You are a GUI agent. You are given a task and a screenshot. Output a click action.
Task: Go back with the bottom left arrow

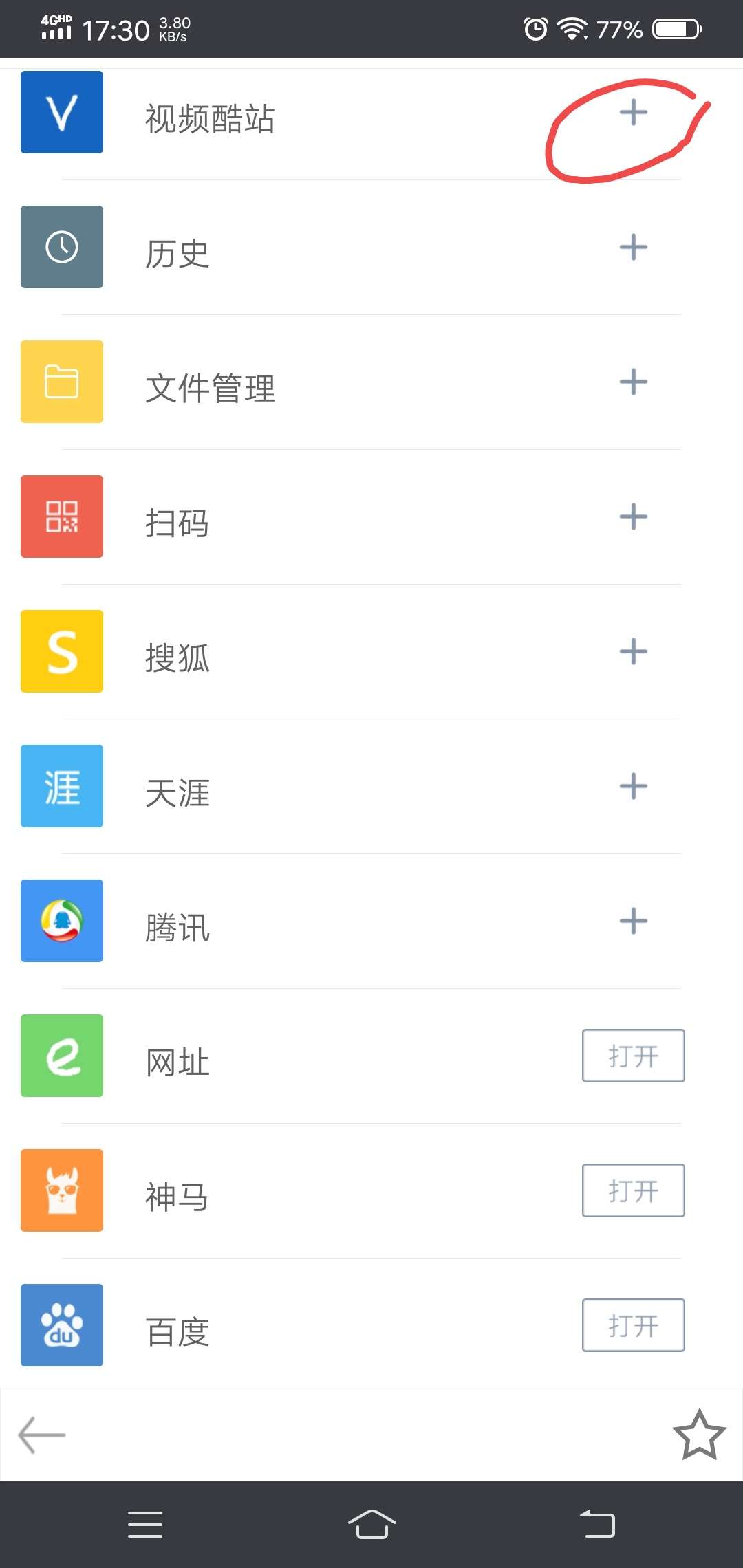42,1435
